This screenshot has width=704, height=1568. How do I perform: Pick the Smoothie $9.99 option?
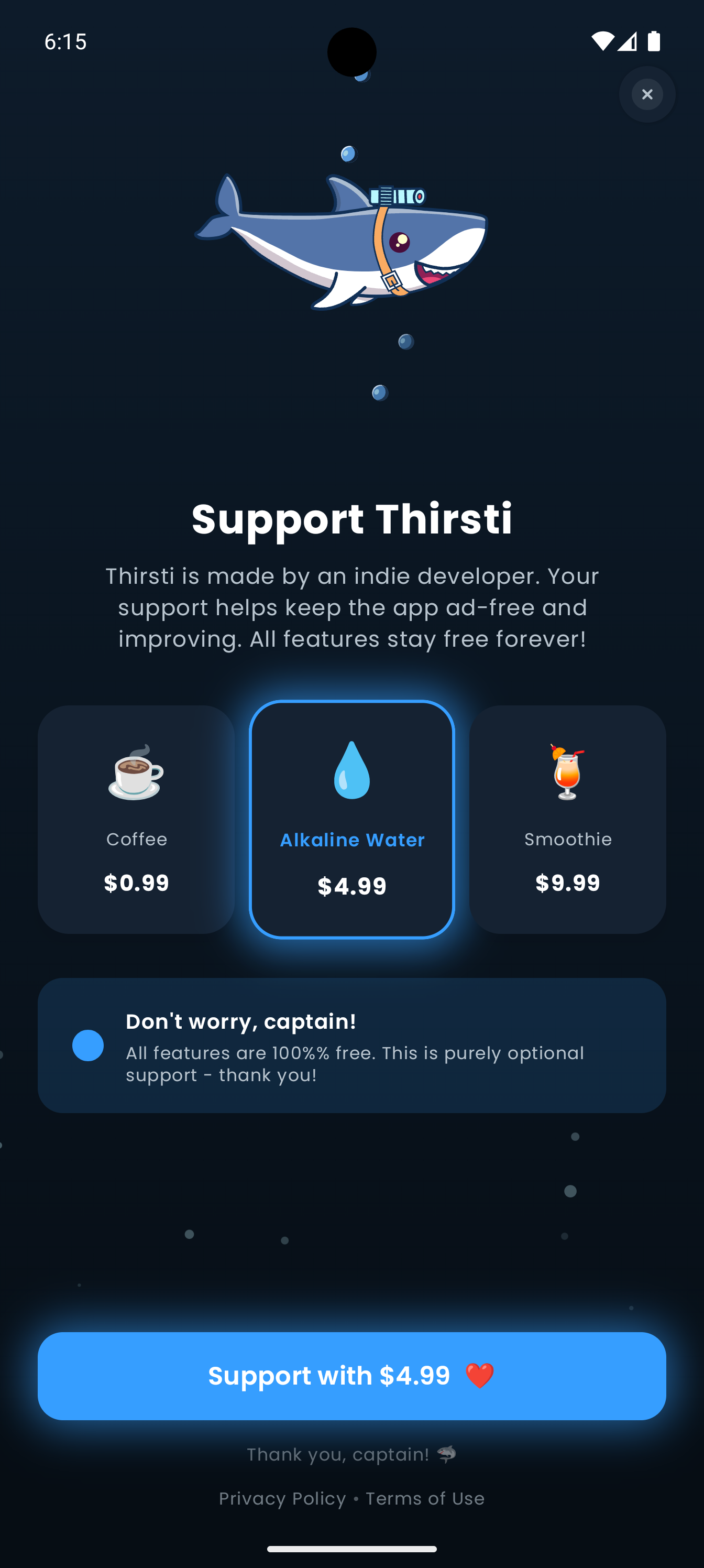pos(567,819)
